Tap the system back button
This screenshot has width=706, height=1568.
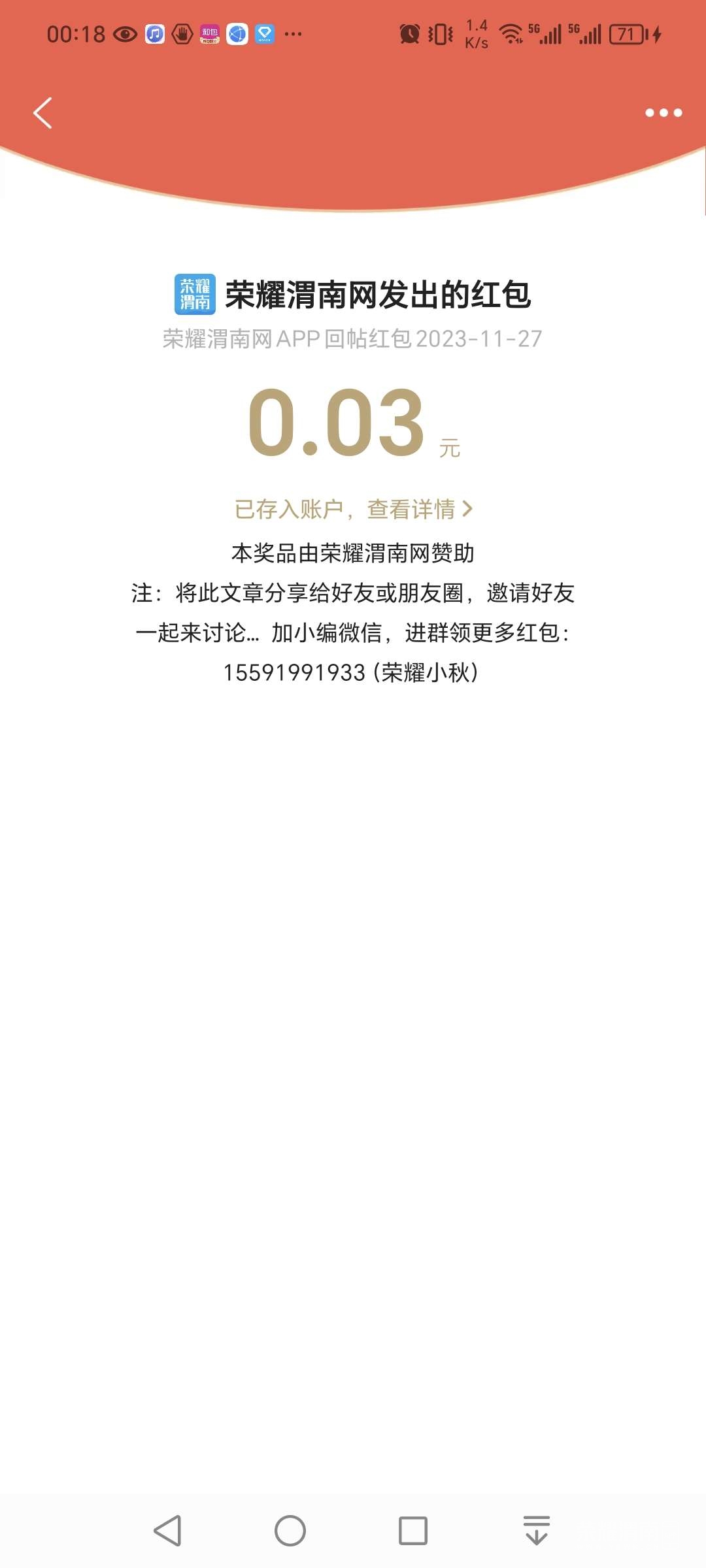[x=168, y=1530]
